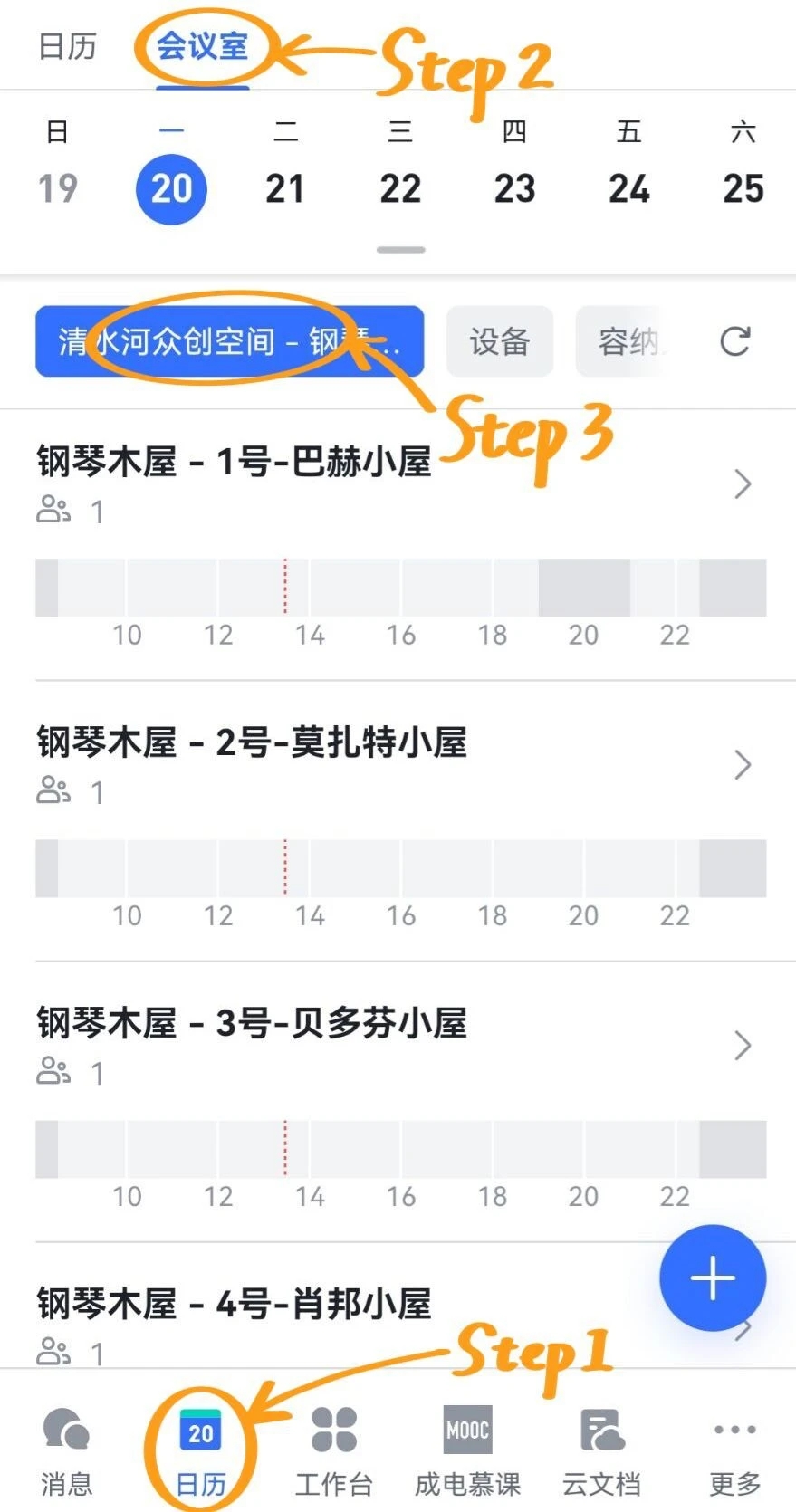Image resolution: width=796 pixels, height=1512 pixels.
Task: Select the 会议室 top tab
Action: click(x=202, y=46)
